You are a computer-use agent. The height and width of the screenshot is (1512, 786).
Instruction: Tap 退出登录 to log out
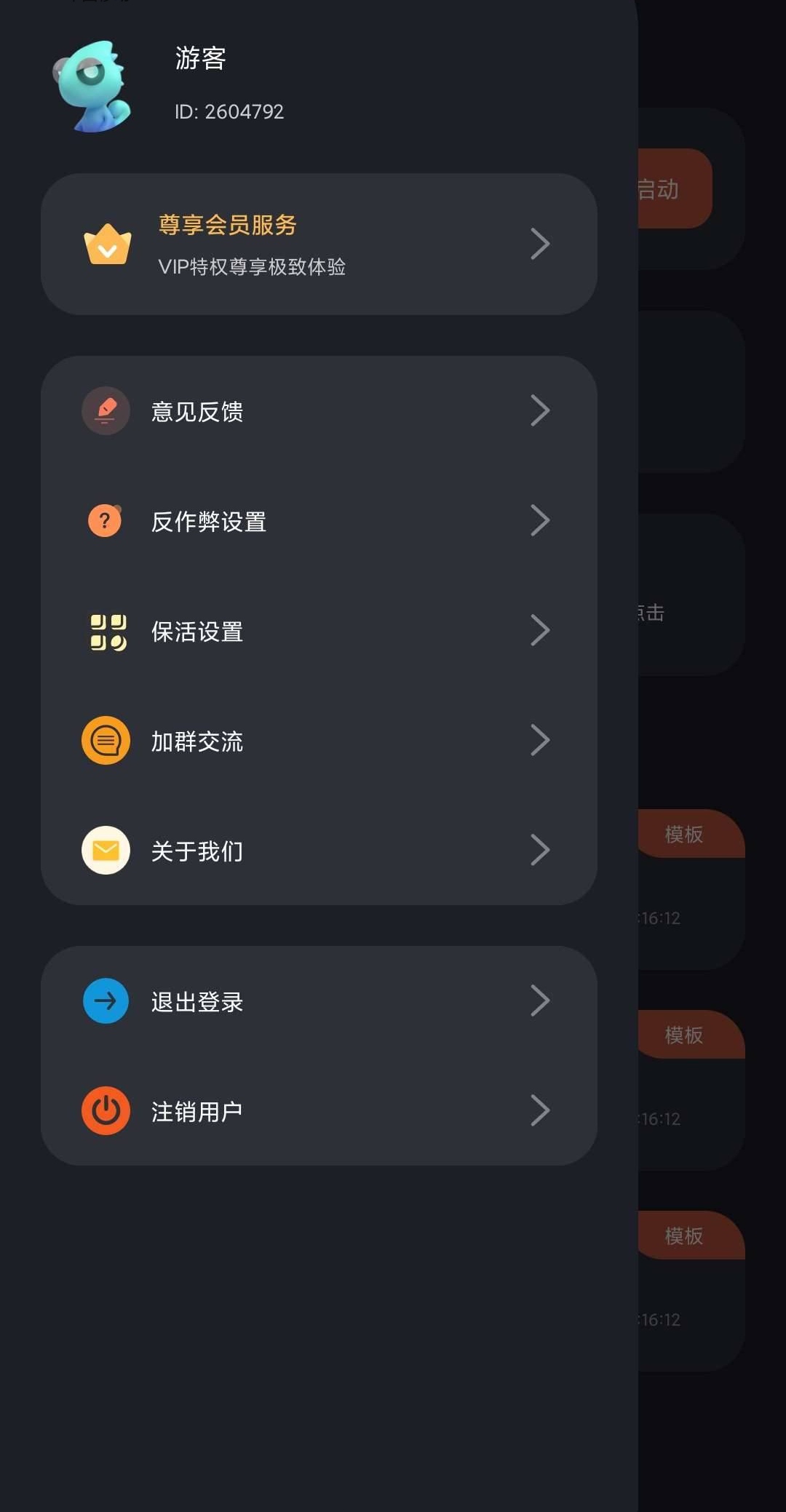pos(319,1001)
